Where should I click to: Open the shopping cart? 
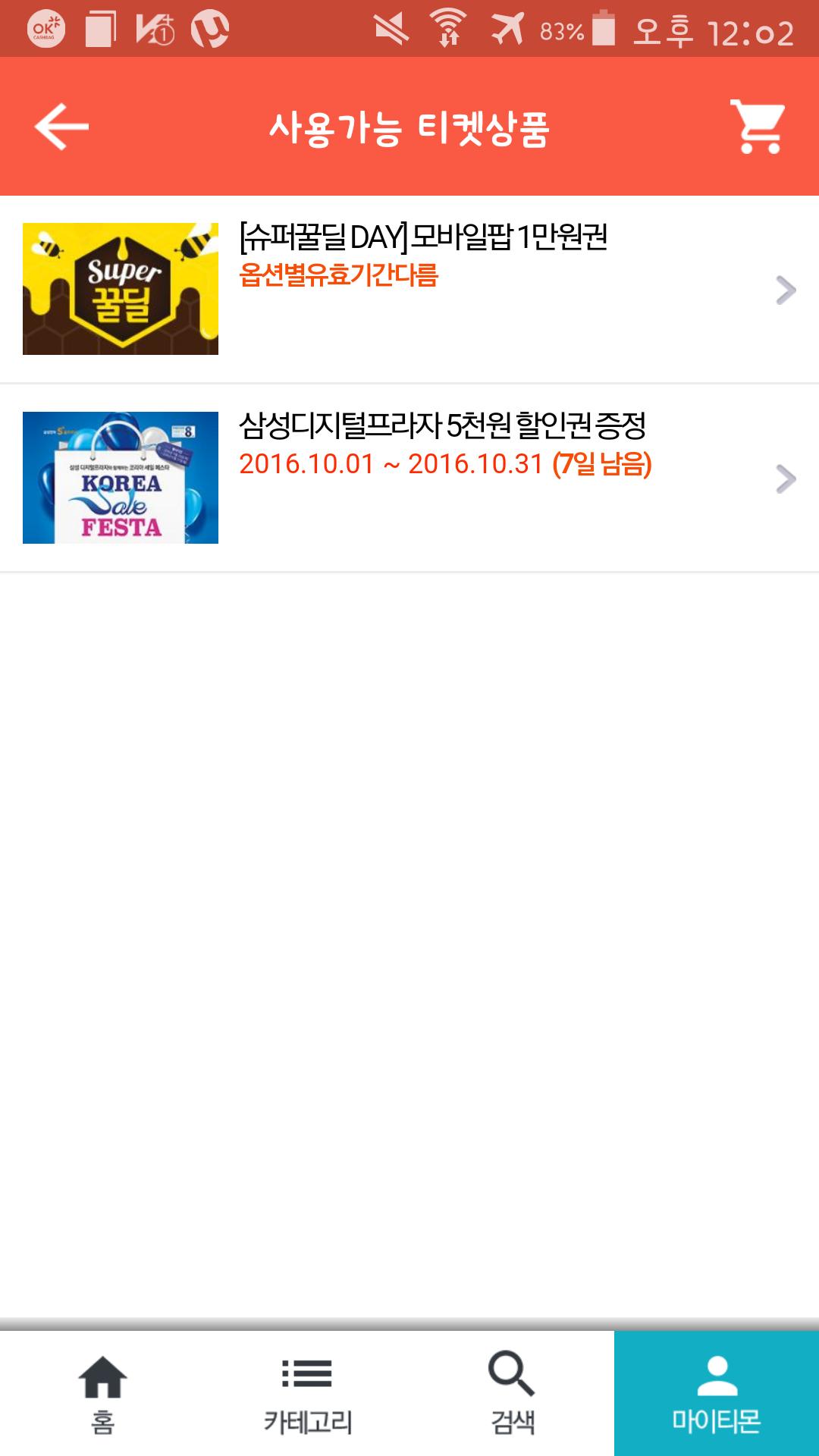pos(758,127)
